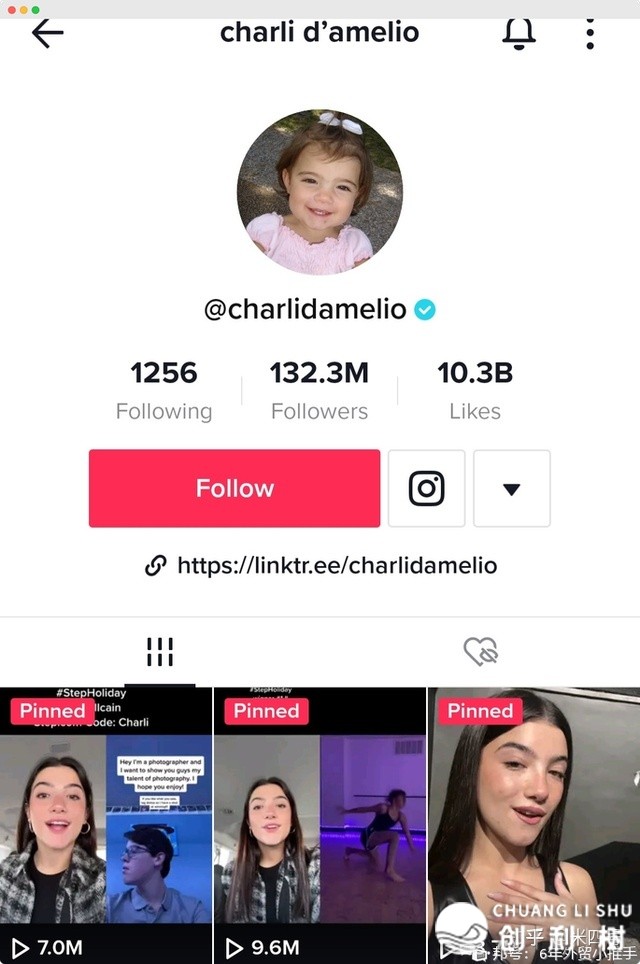Open the linktr.ee/charlidamelio link
The height and width of the screenshot is (964, 640).
pyautogui.click(x=336, y=566)
